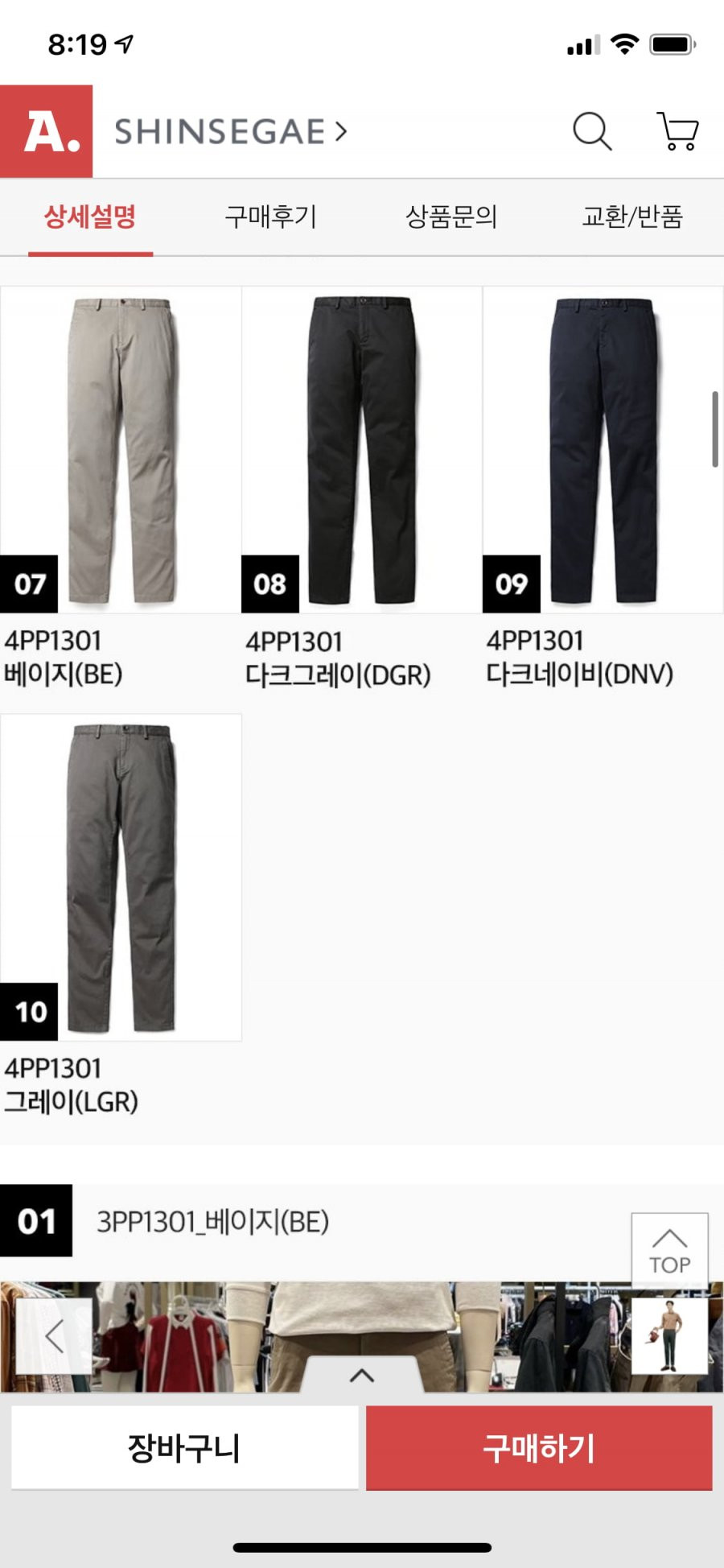
Task: Switch to the 상세설명 tab
Action: point(90,217)
